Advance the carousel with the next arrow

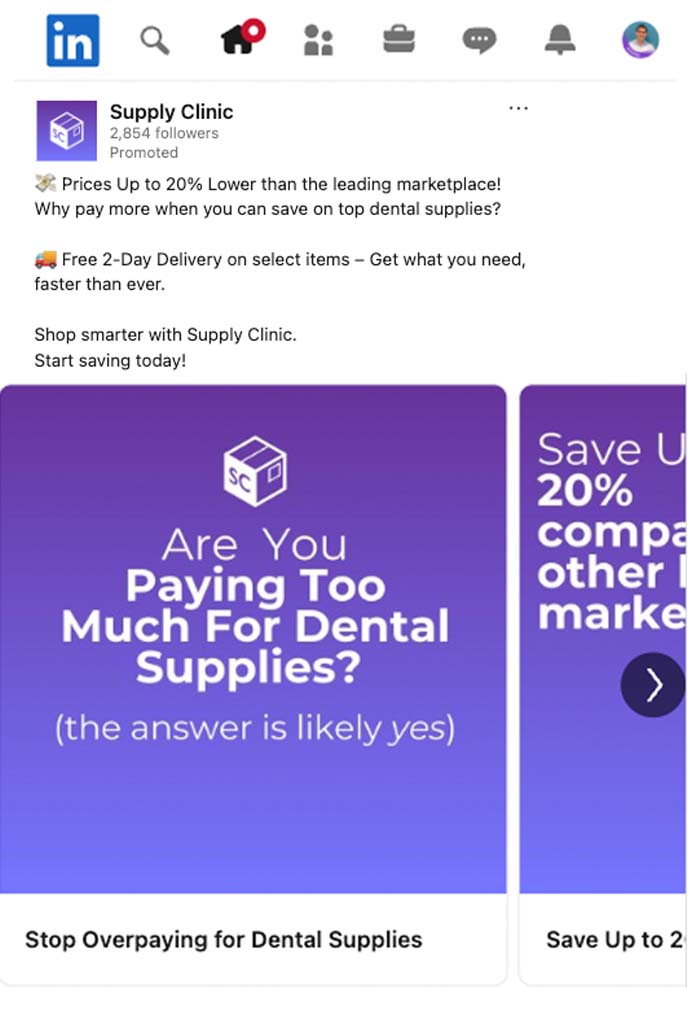coord(653,685)
